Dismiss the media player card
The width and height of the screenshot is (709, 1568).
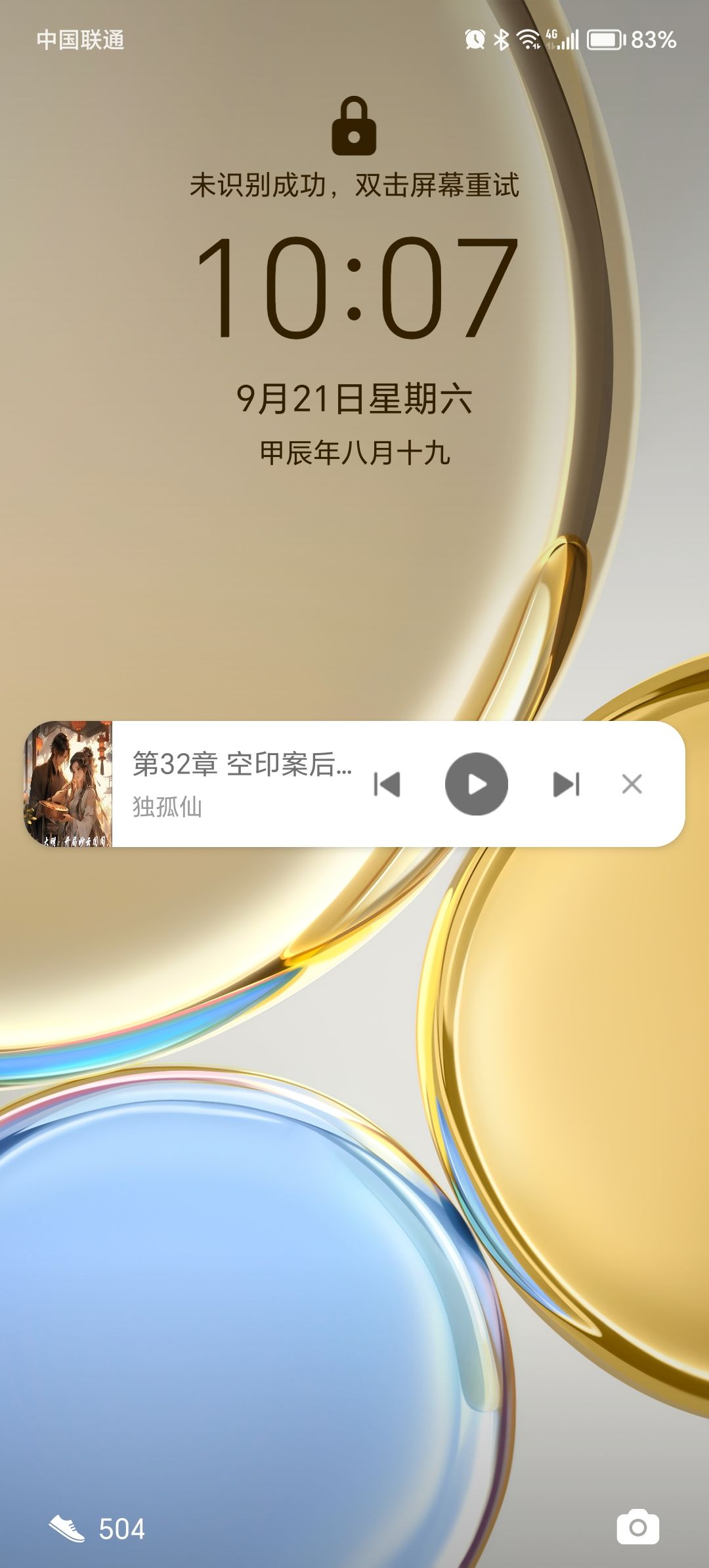pyautogui.click(x=632, y=783)
